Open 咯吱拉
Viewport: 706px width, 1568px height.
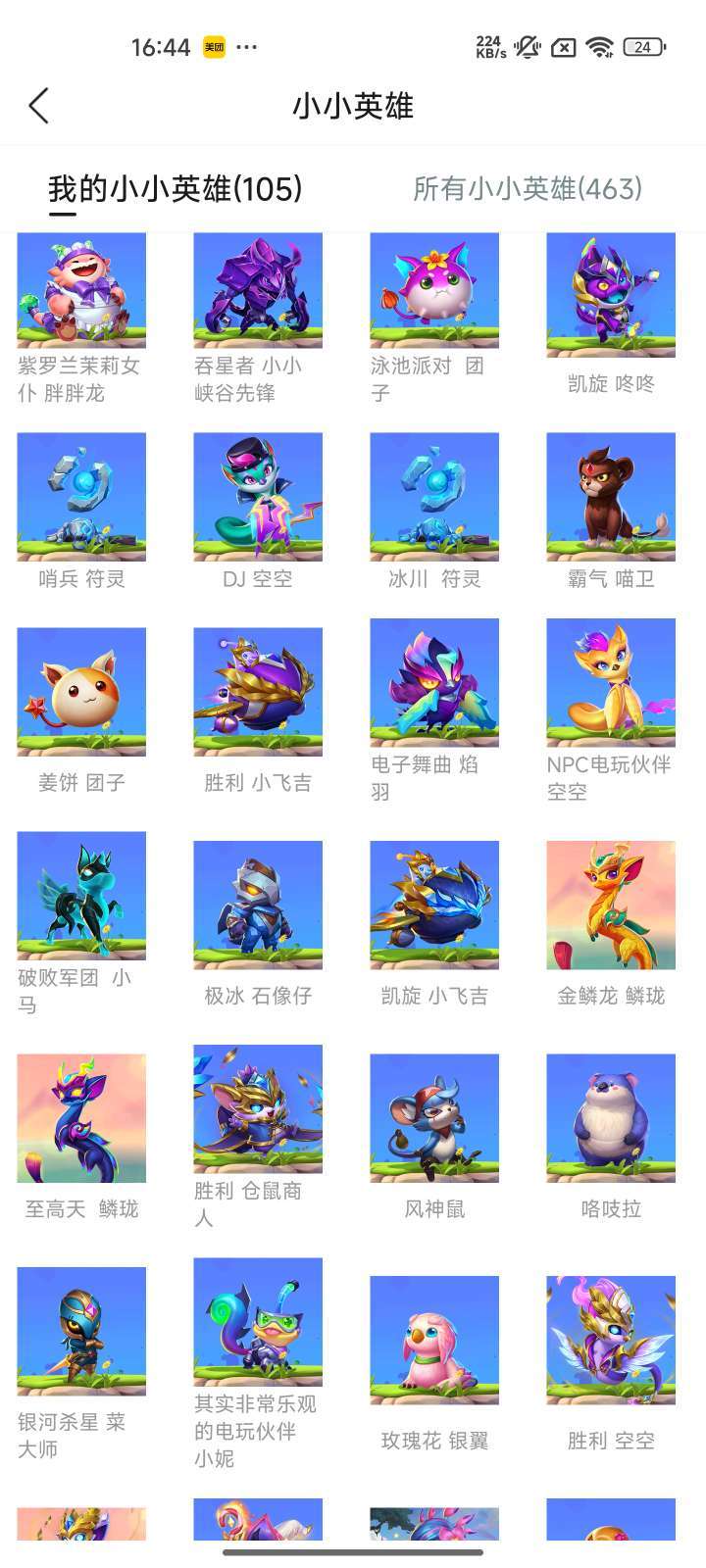[611, 1138]
